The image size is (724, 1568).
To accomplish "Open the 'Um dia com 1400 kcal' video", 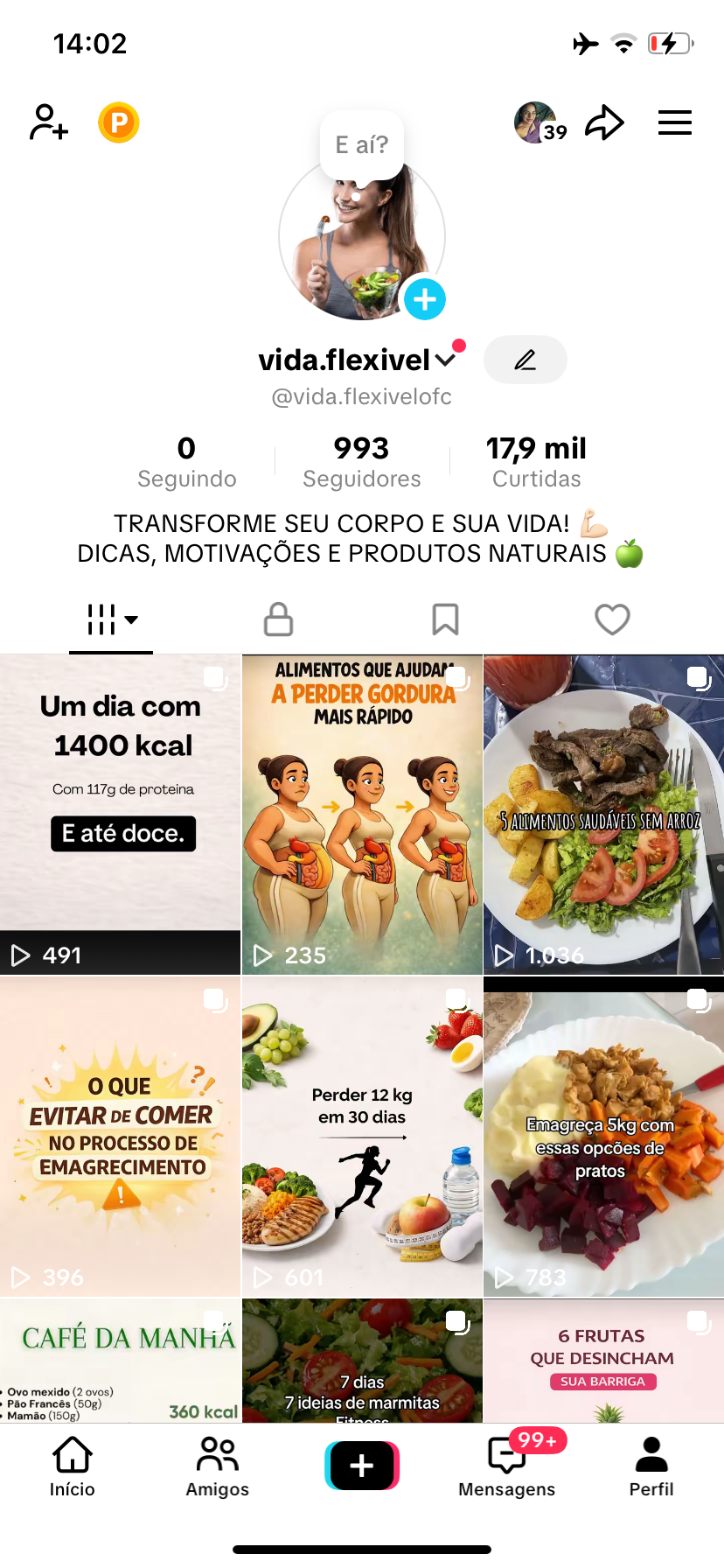I will tap(121, 814).
